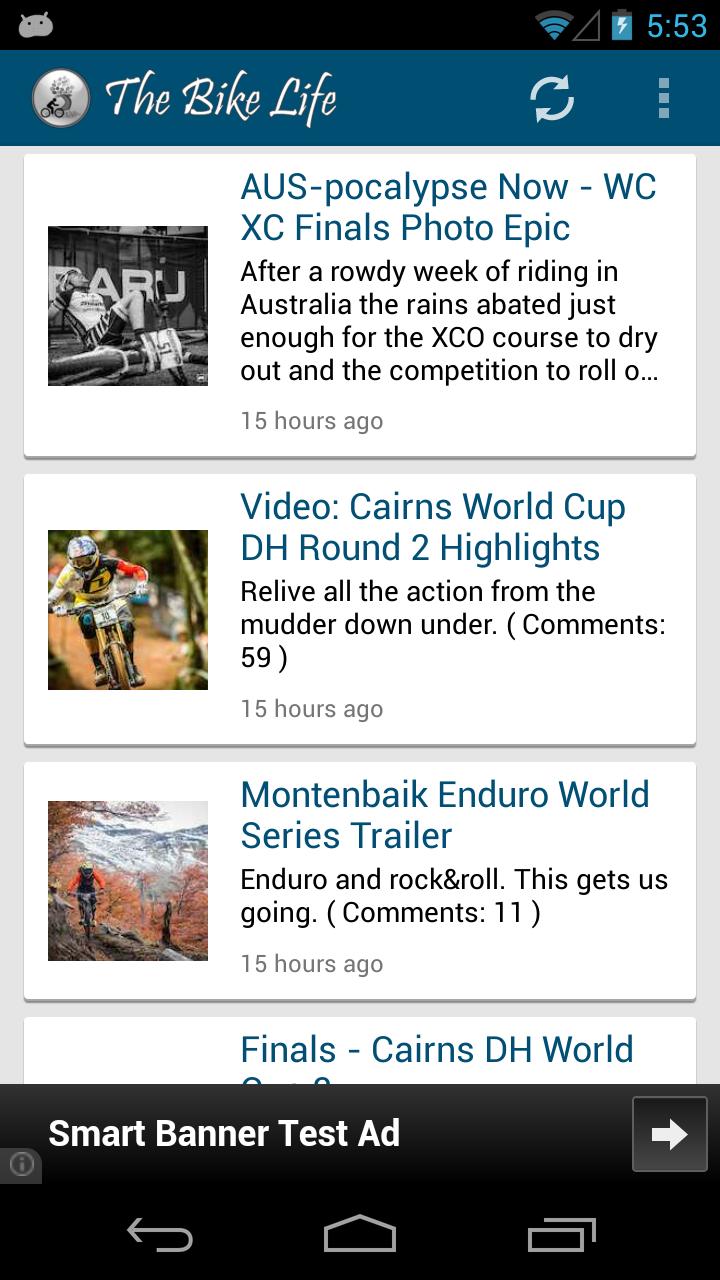Read Cairns World Cup DH Round 2 Highlights

tap(433, 527)
